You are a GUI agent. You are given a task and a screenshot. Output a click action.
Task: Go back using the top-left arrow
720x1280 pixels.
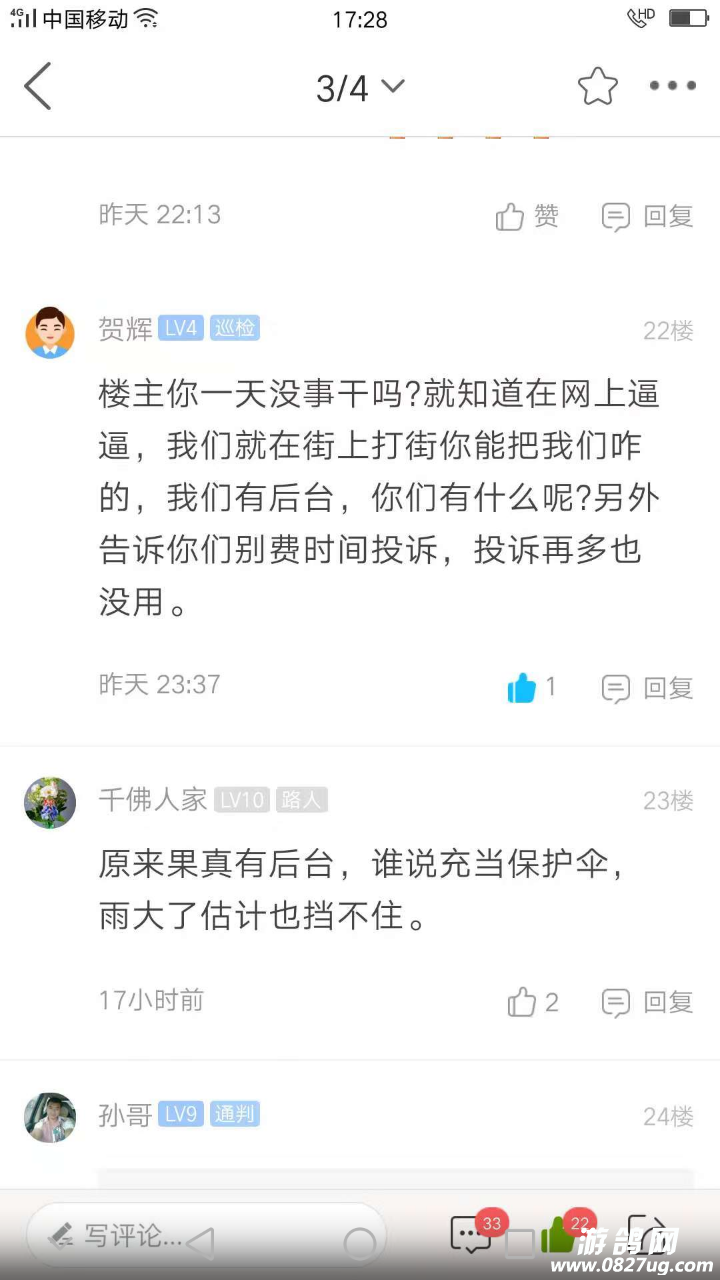38,86
